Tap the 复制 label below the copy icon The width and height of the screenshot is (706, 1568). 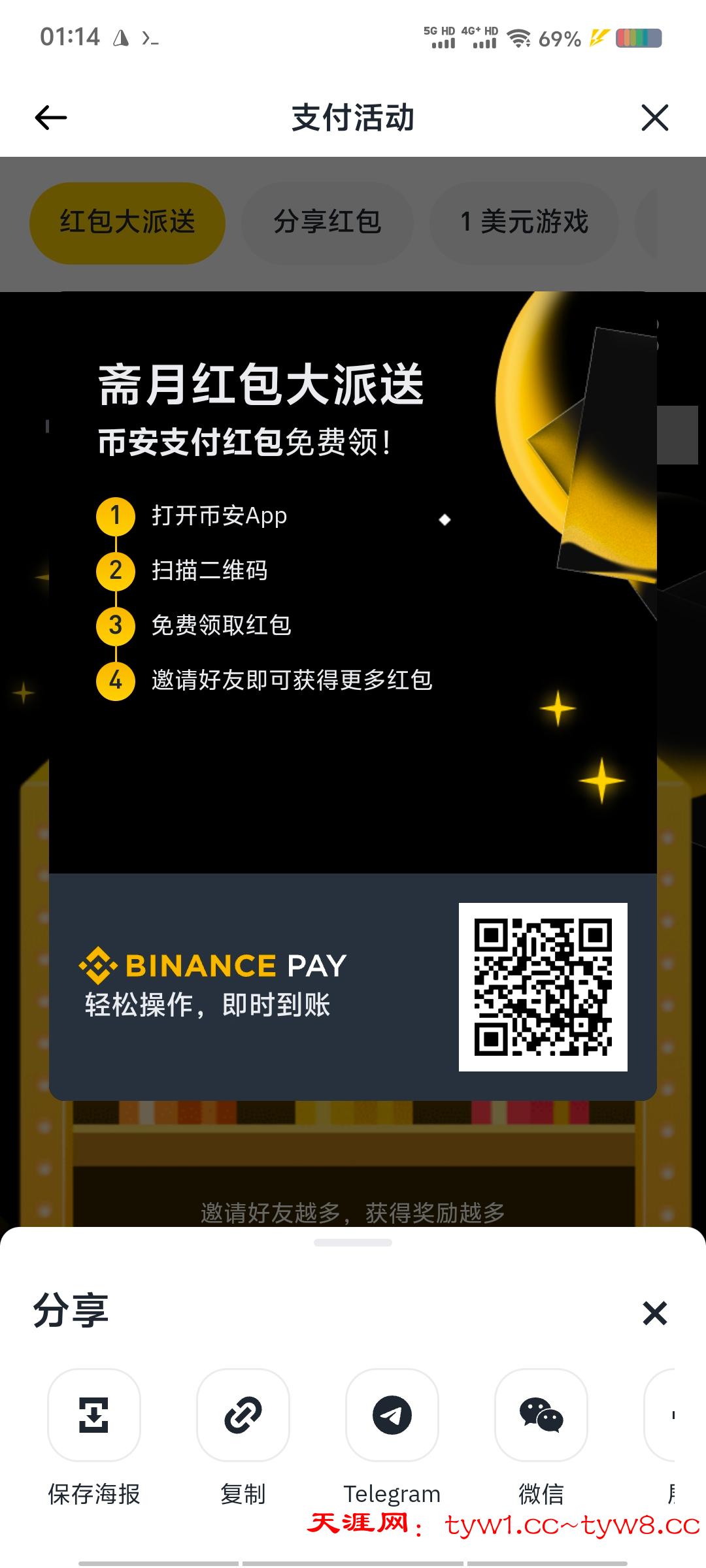click(x=243, y=1494)
